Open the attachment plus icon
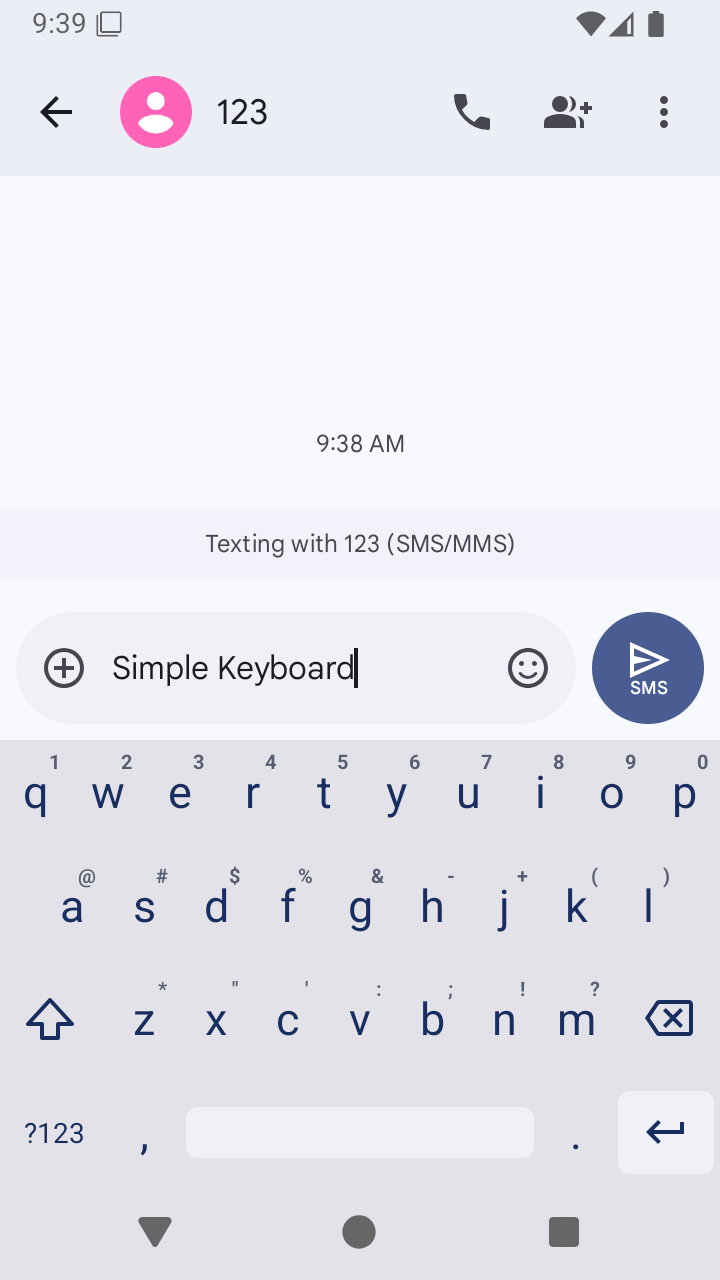 click(65, 667)
